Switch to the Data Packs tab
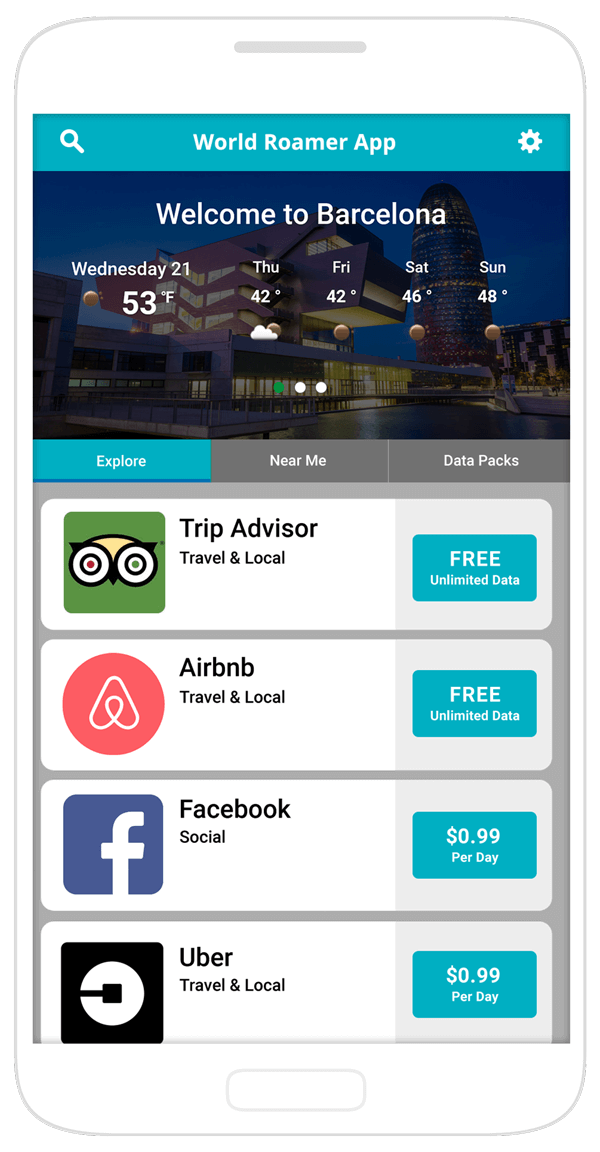 point(480,461)
